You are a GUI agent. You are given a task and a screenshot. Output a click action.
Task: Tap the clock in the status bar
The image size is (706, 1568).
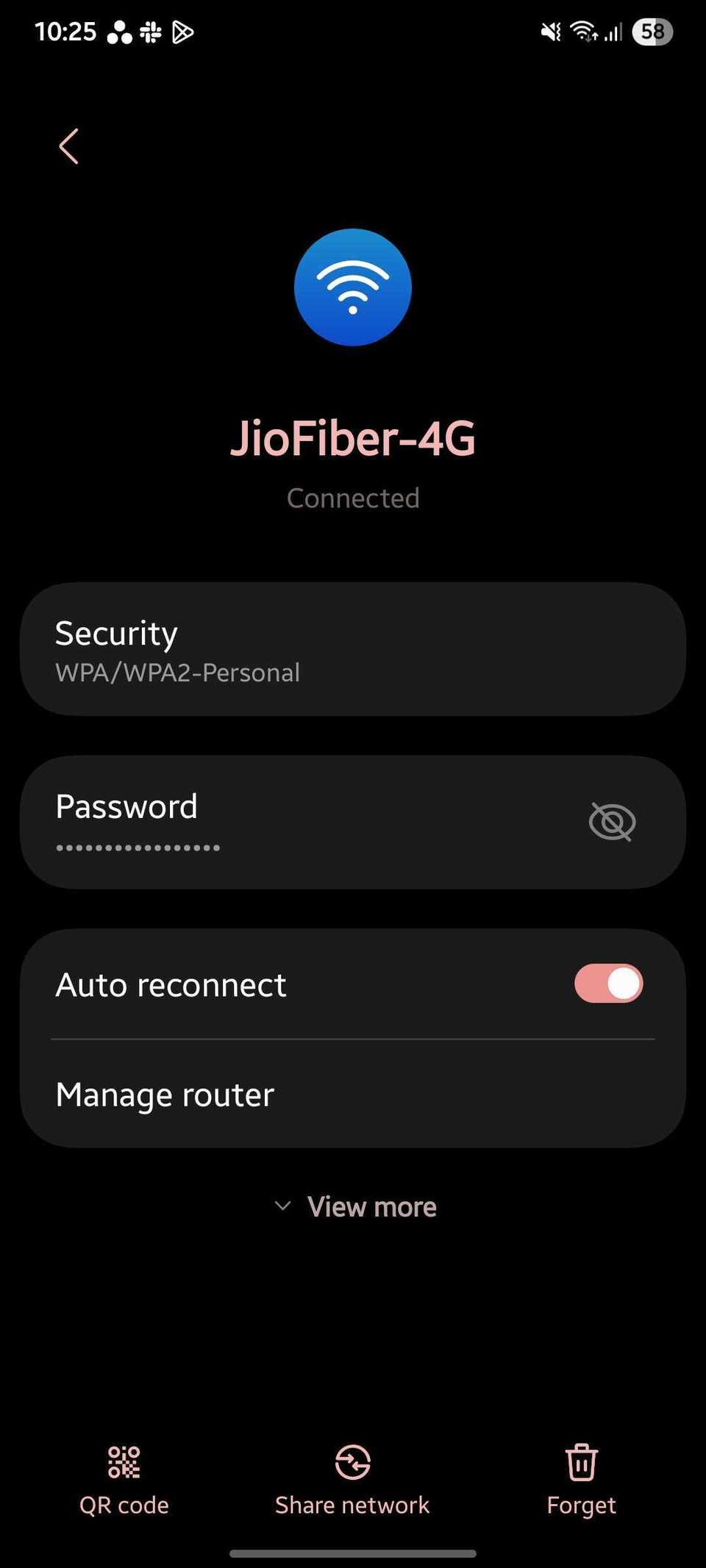(65, 30)
